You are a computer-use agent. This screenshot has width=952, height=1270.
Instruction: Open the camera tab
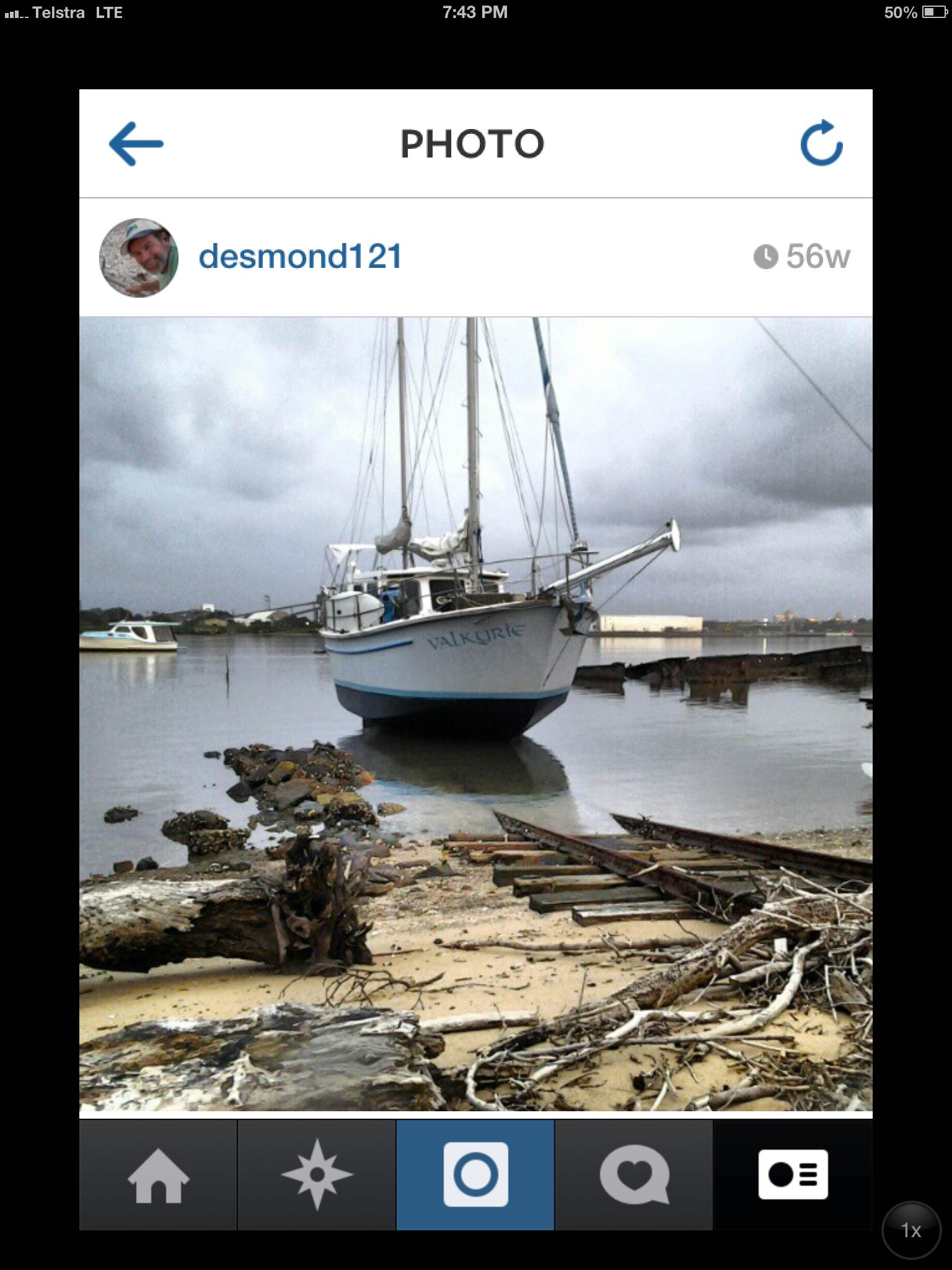[475, 1175]
